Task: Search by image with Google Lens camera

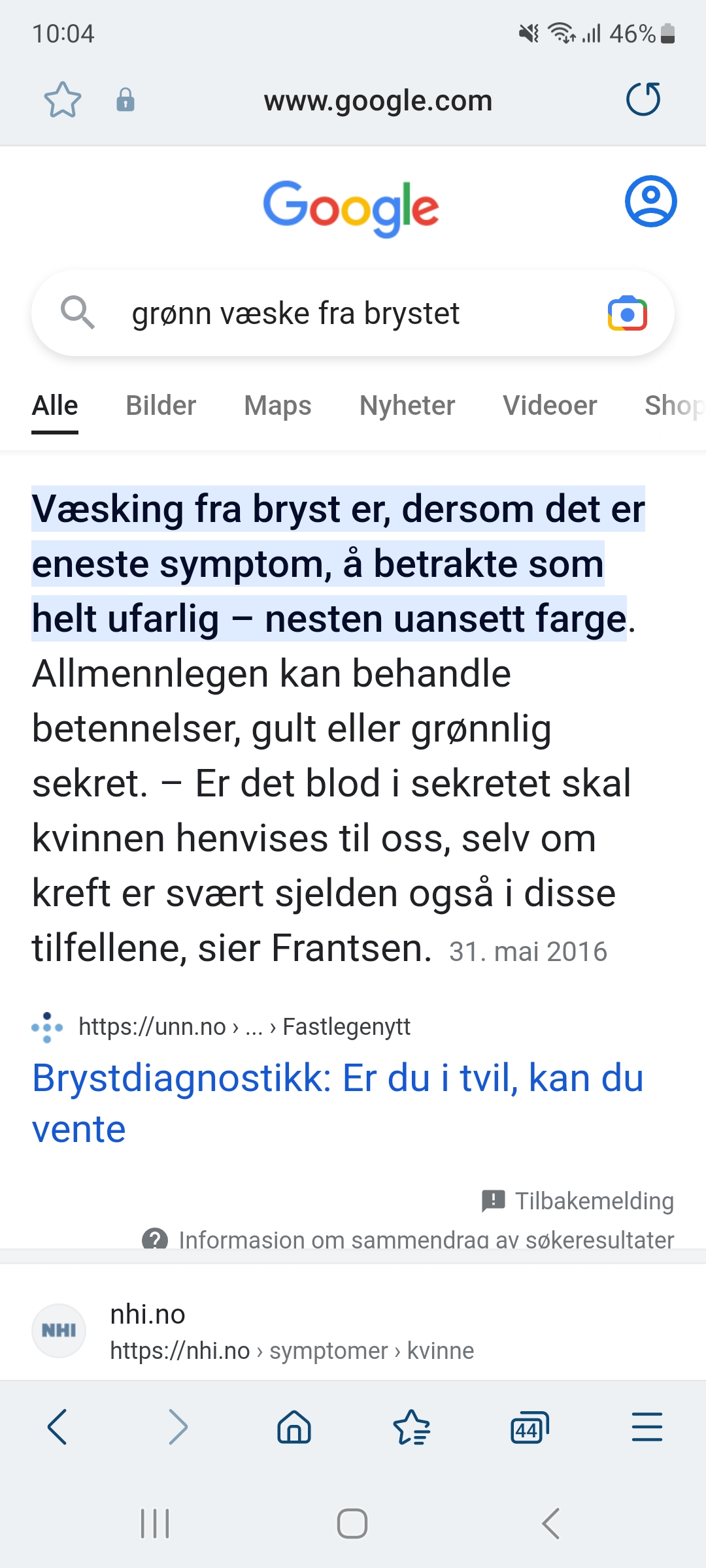Action: point(627,314)
